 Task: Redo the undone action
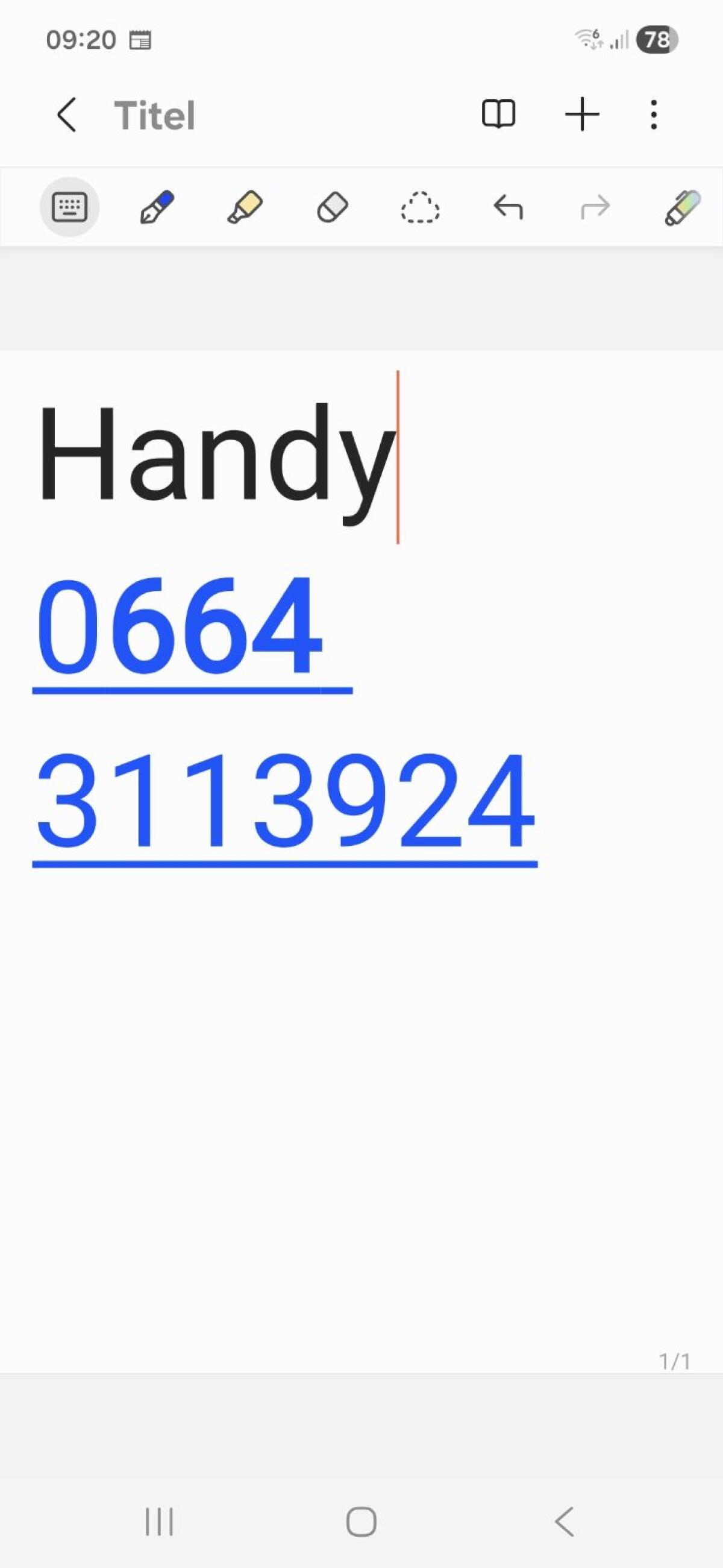[x=595, y=207]
